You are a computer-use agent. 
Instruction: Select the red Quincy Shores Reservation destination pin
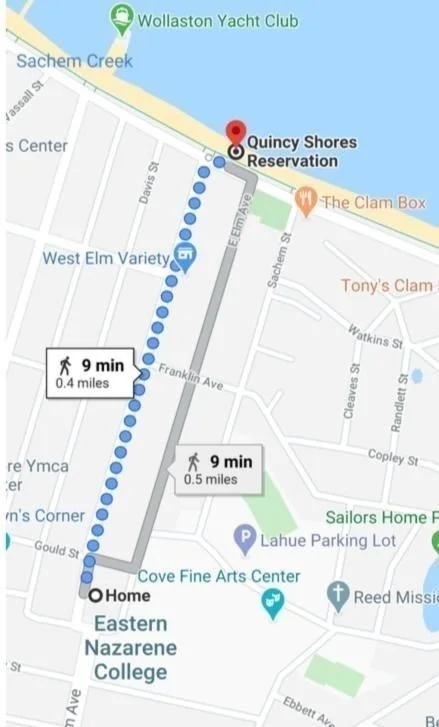pyautogui.click(x=236, y=134)
